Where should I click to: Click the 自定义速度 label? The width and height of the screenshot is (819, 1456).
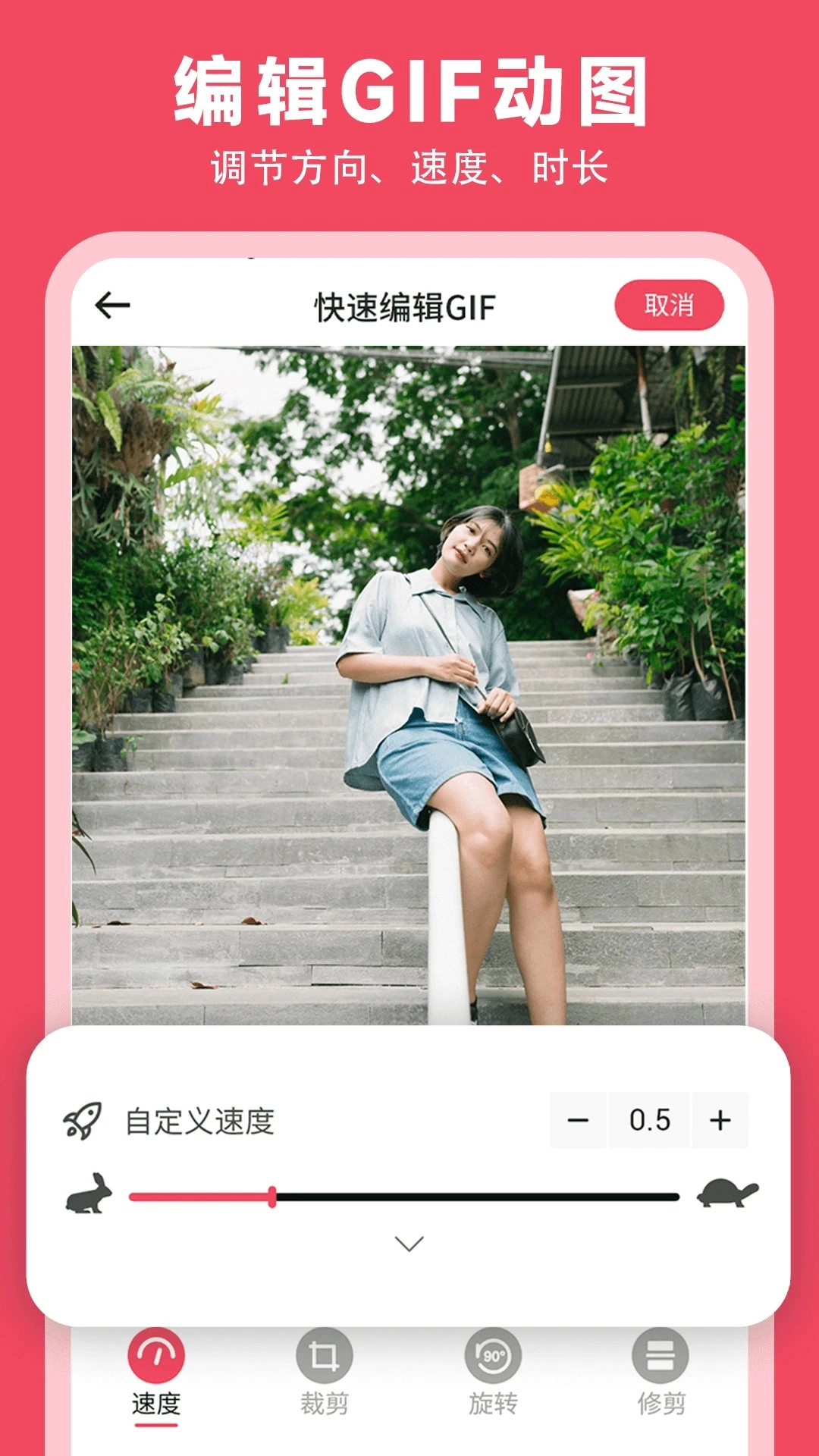pyautogui.click(x=199, y=1119)
